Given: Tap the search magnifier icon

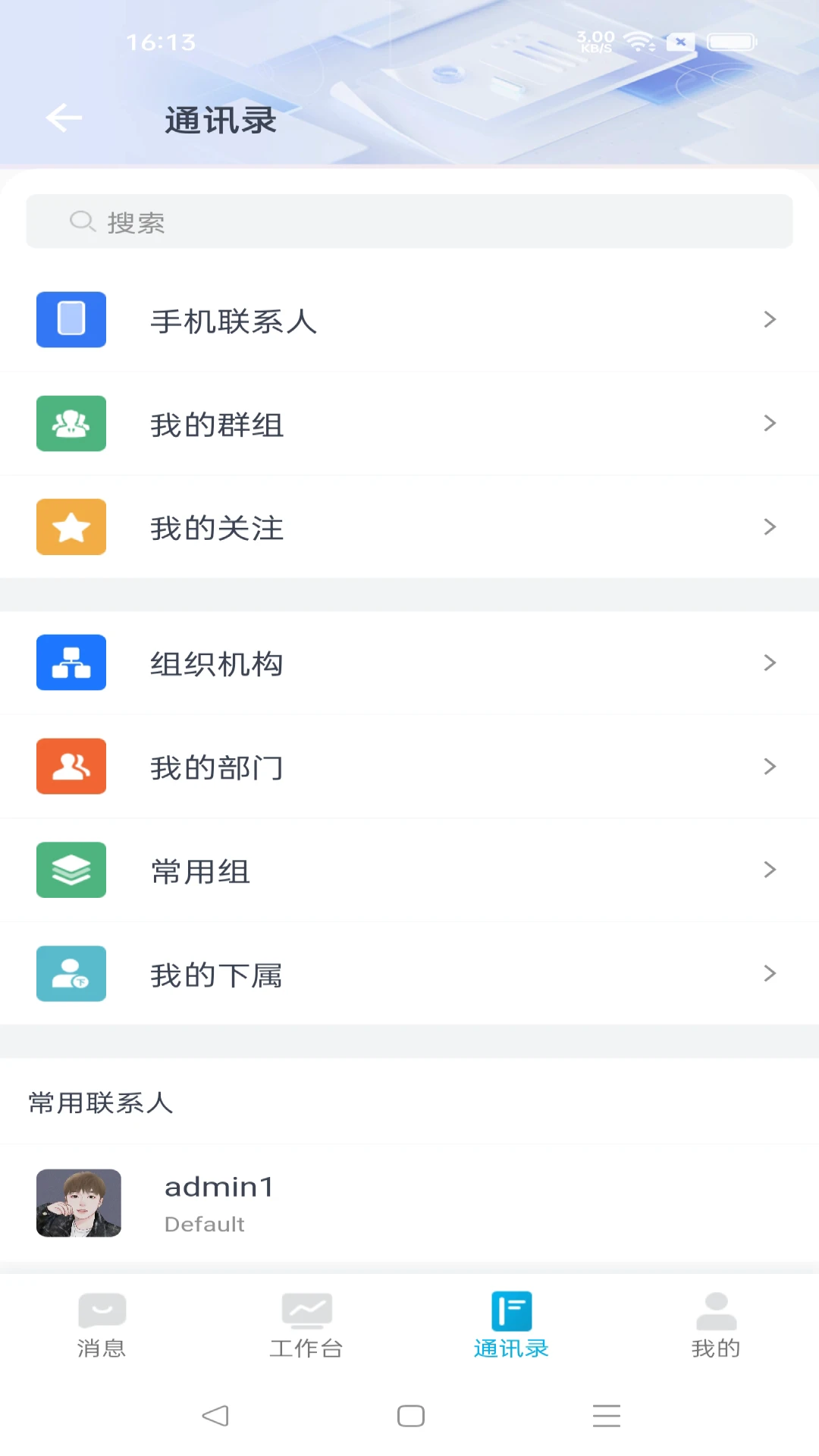Looking at the screenshot, I should coord(81,221).
